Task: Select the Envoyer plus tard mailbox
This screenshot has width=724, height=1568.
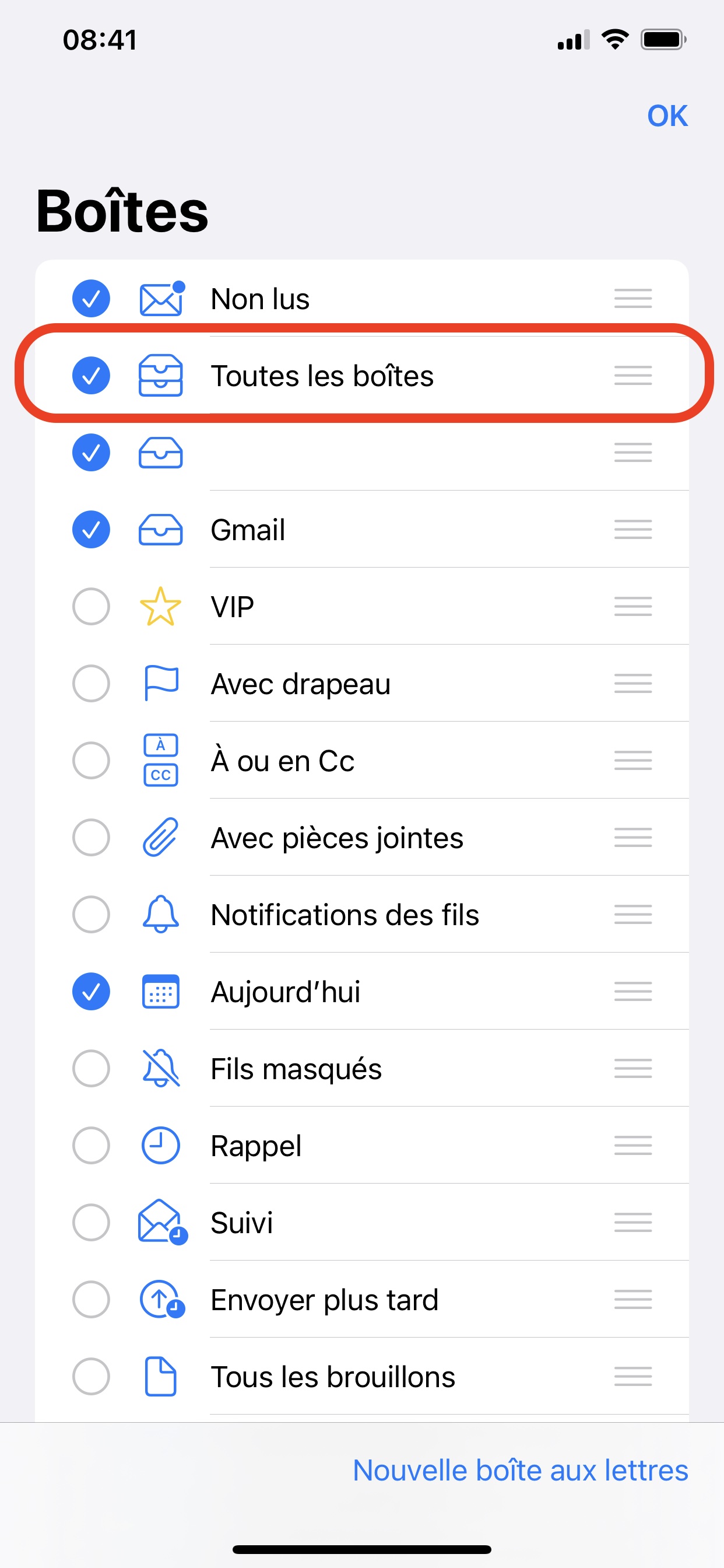Action: [92, 1300]
